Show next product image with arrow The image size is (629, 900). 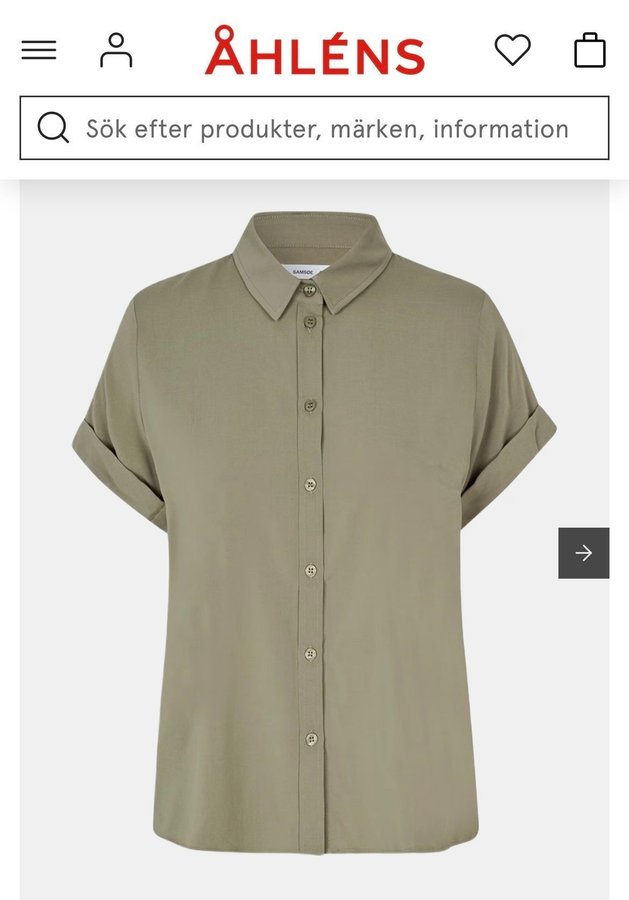(x=583, y=553)
